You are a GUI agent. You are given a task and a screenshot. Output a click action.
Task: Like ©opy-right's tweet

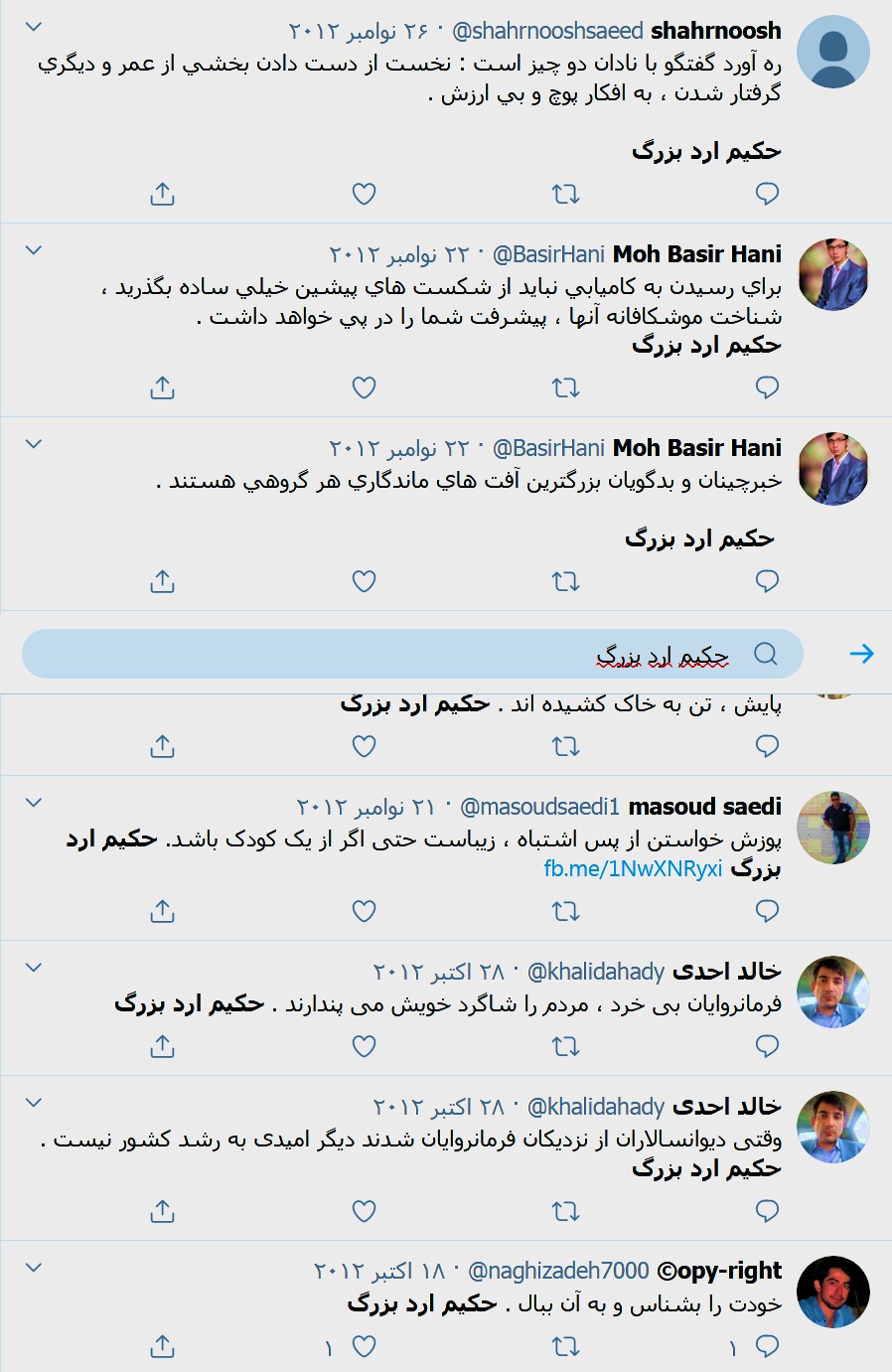click(365, 1346)
